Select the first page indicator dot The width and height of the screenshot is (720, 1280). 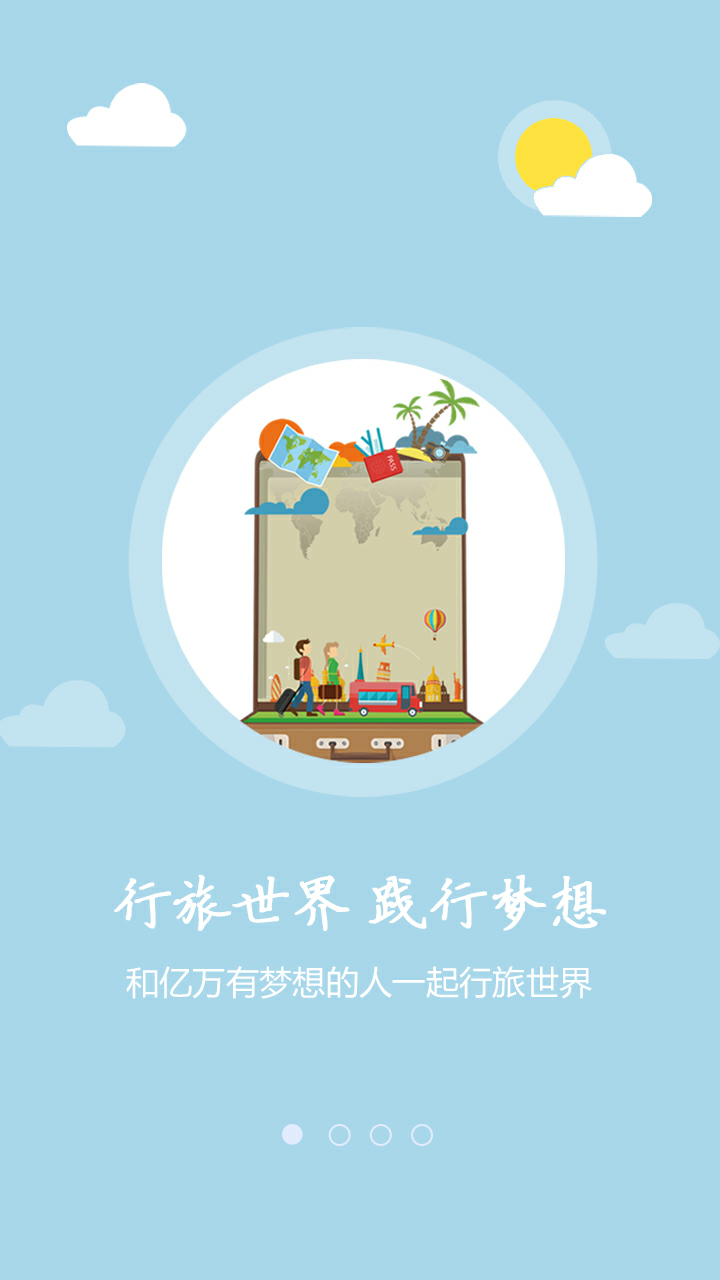pos(292,1134)
